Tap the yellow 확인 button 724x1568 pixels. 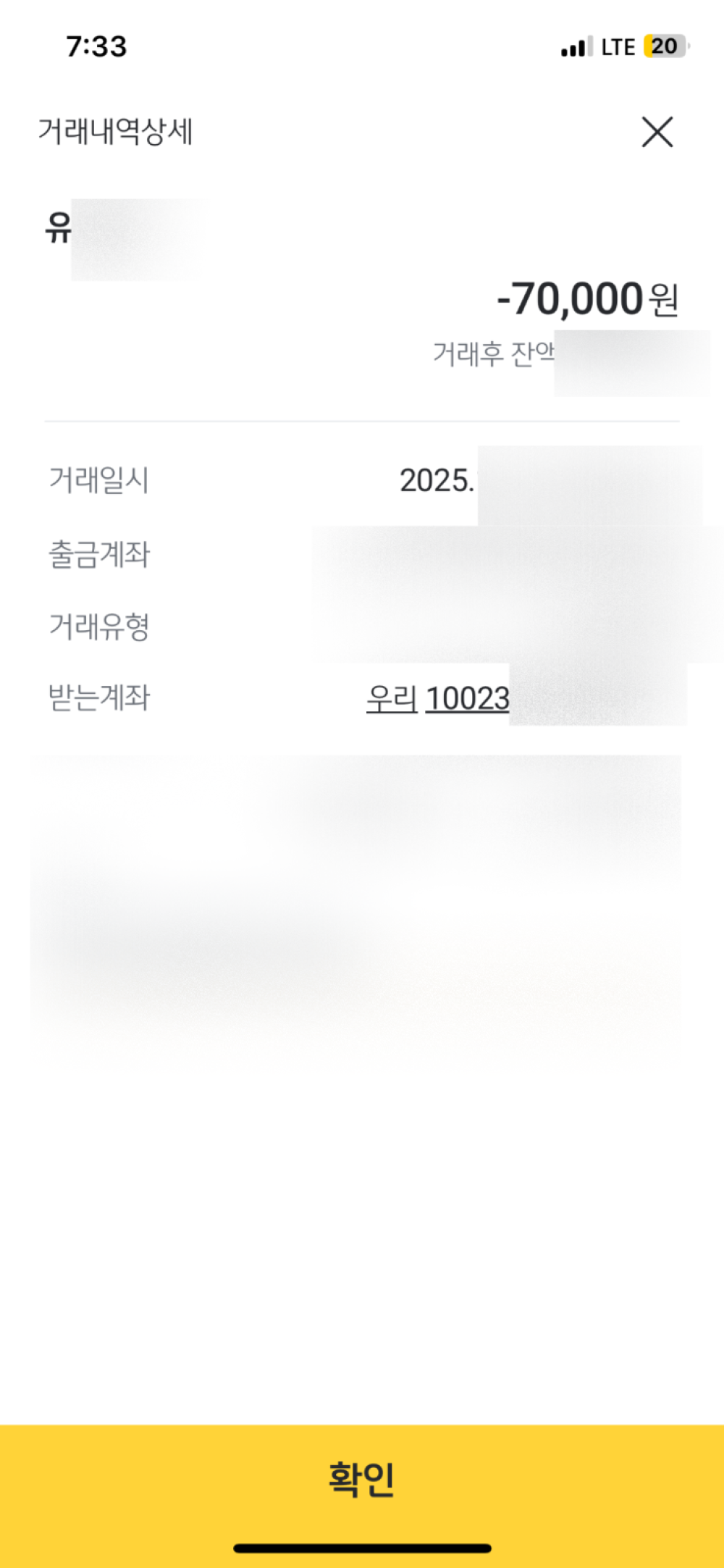click(362, 1478)
